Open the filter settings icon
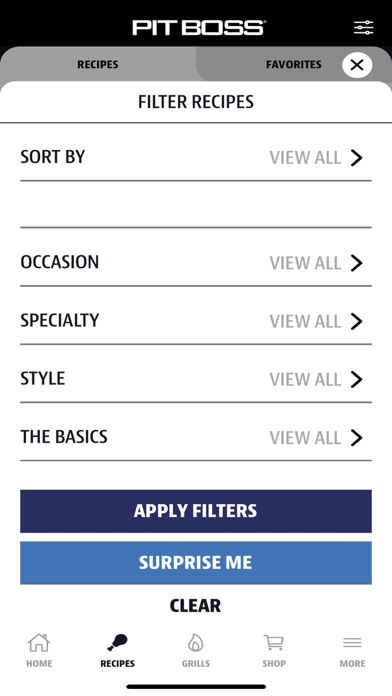The image size is (392, 696). click(x=363, y=28)
